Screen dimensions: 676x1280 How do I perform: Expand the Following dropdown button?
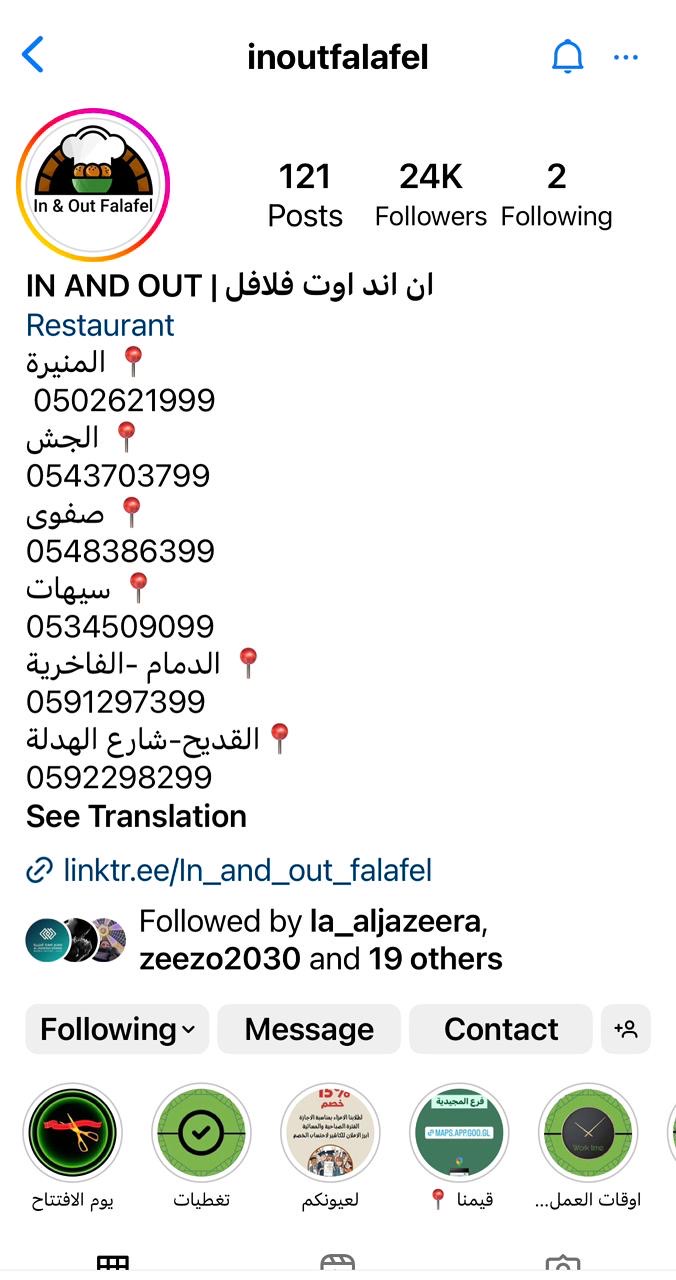[117, 1029]
